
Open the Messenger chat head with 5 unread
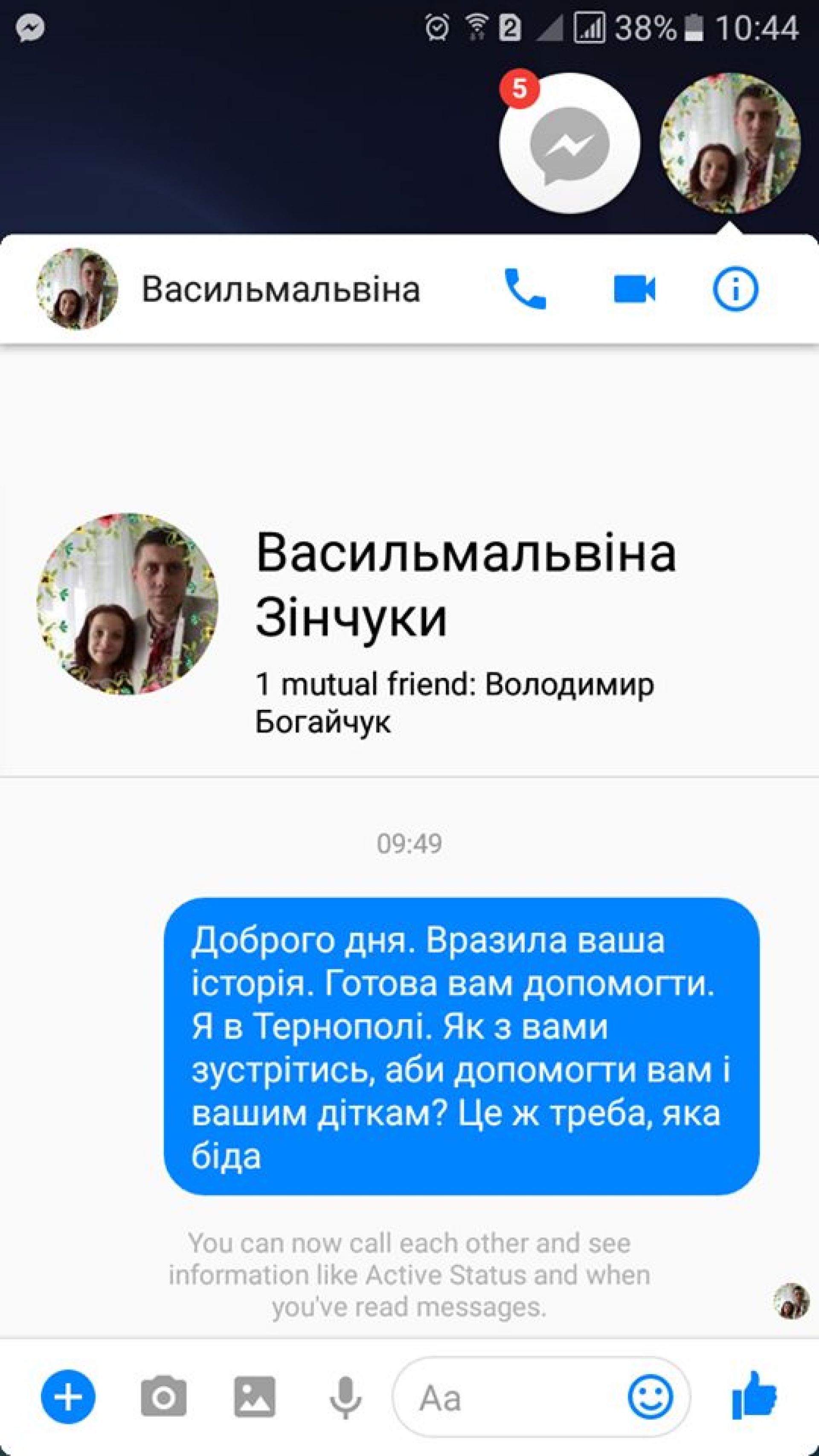click(569, 144)
